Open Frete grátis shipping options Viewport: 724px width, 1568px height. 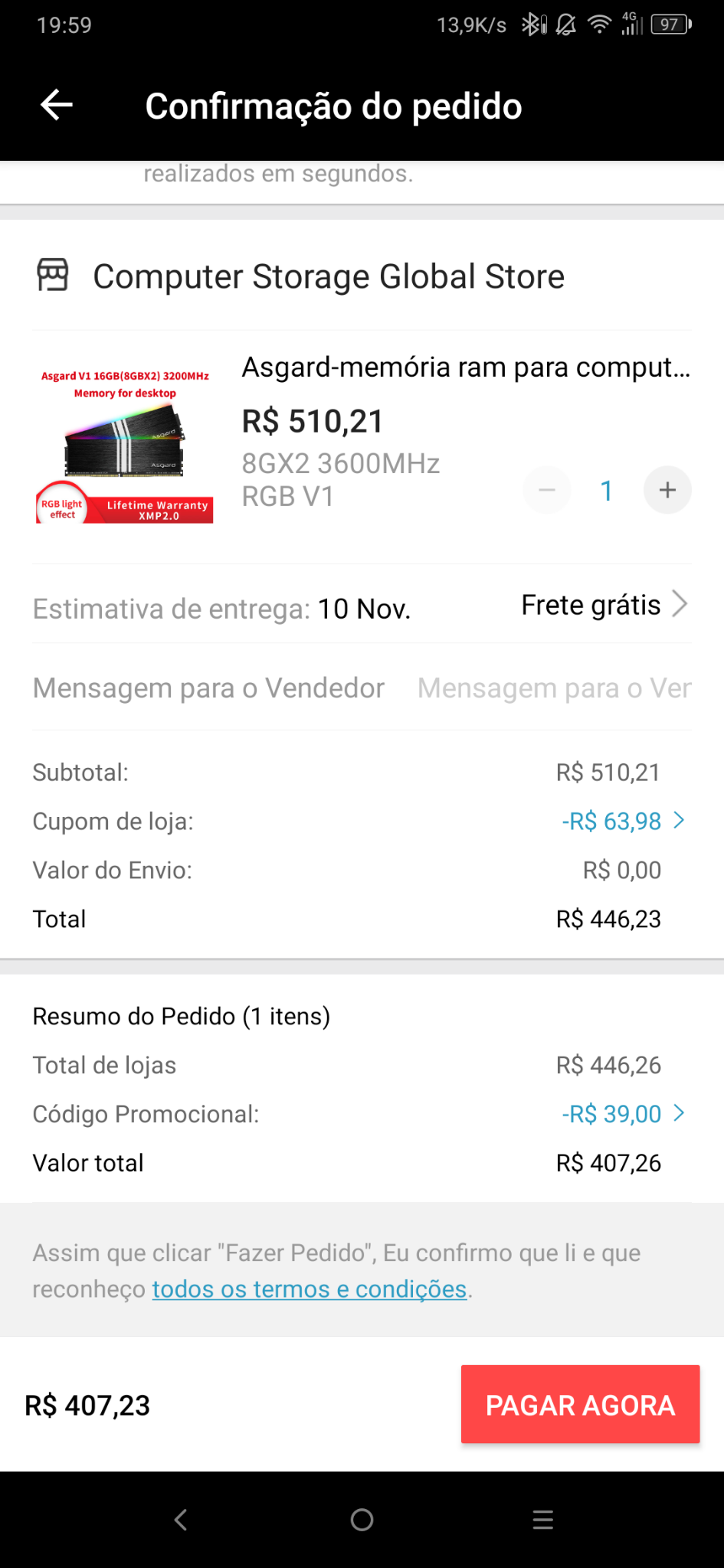605,605
